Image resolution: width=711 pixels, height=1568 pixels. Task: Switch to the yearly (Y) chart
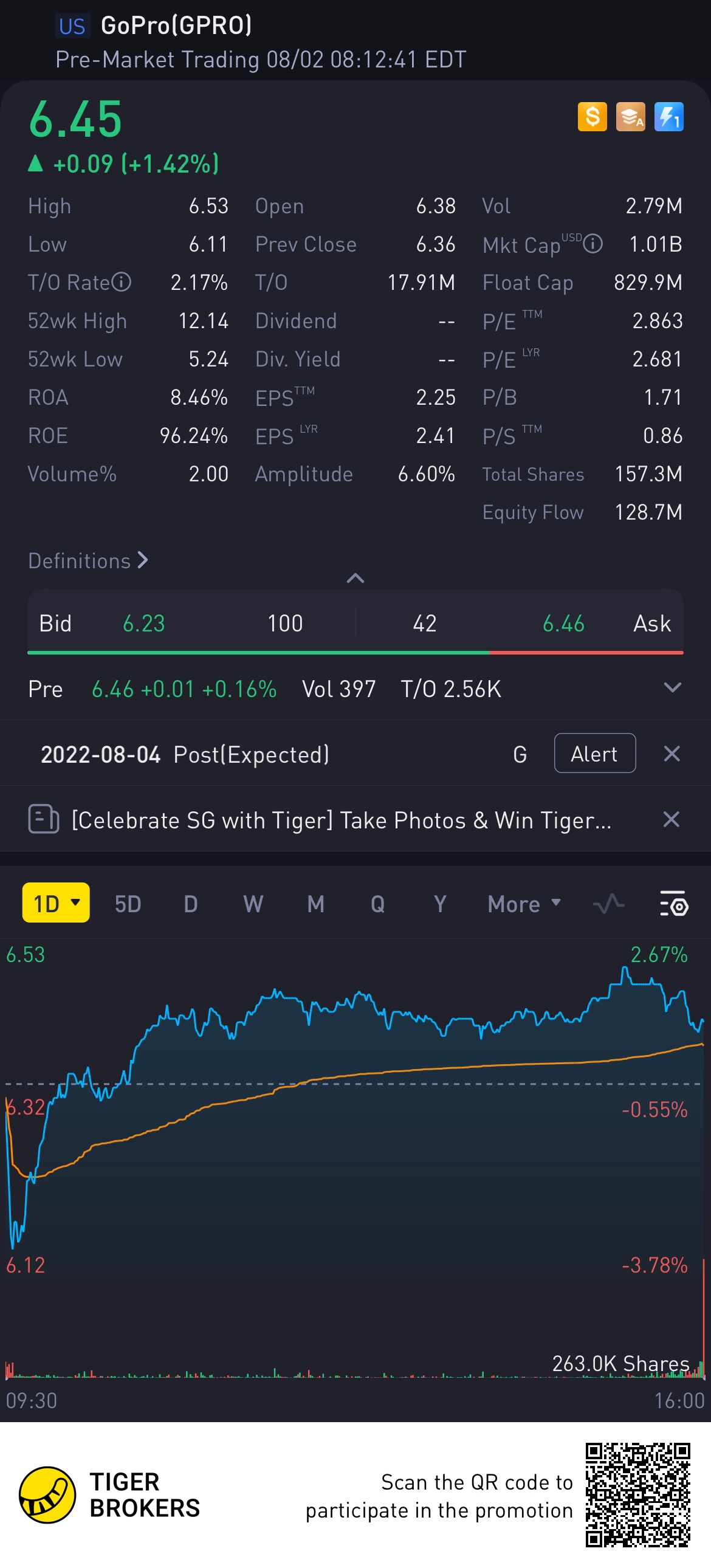point(440,904)
